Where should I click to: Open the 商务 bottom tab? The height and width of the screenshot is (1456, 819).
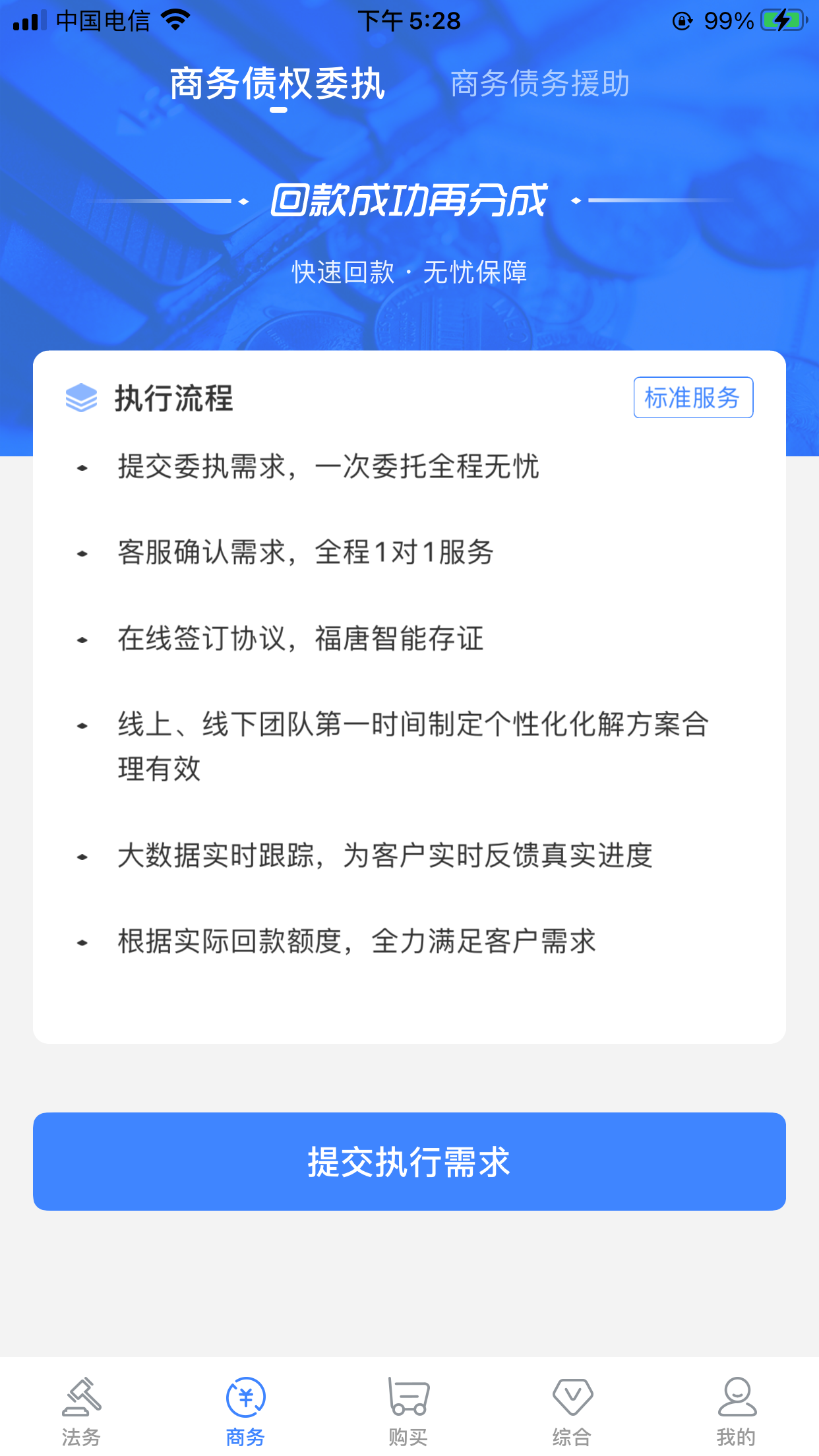coord(245,1410)
